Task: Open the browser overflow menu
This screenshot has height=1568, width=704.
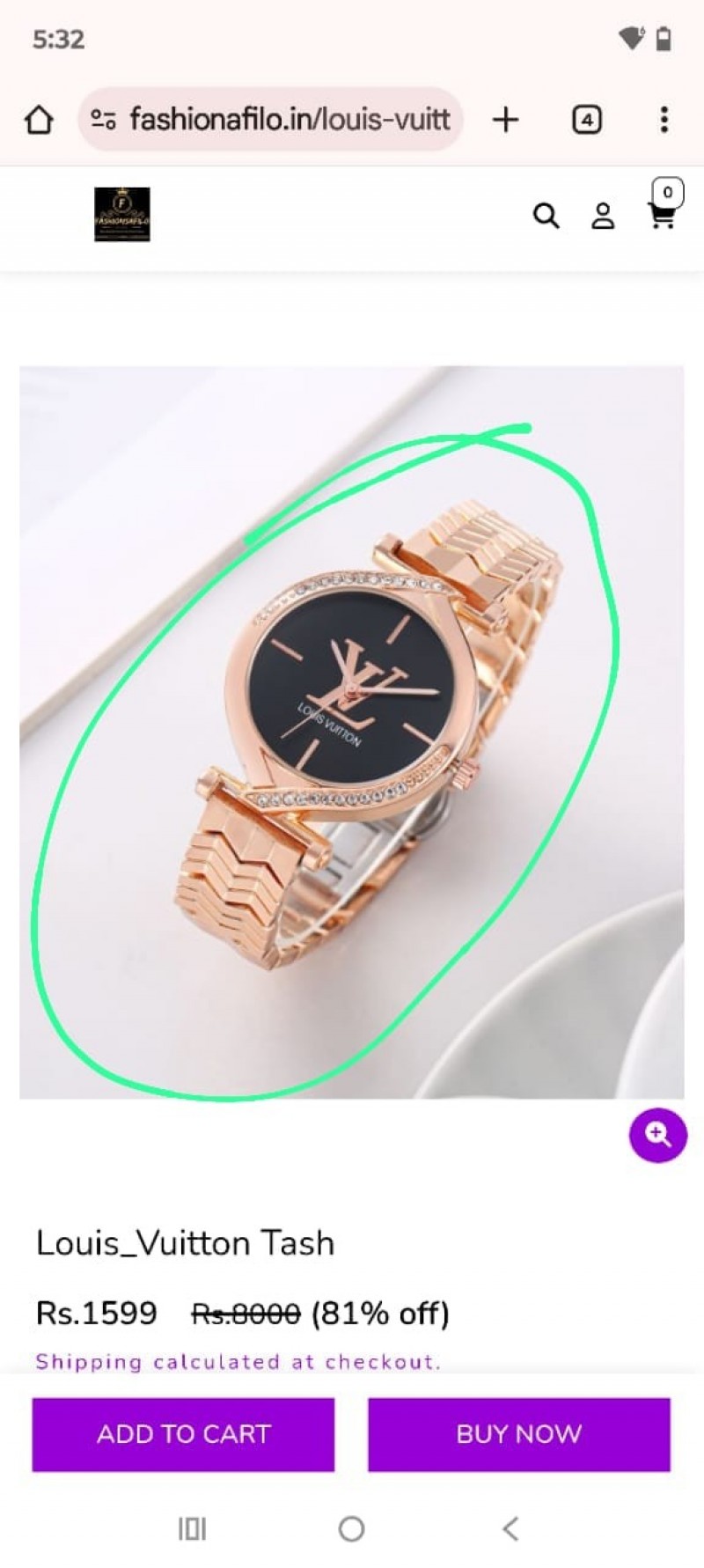Action: tap(664, 120)
